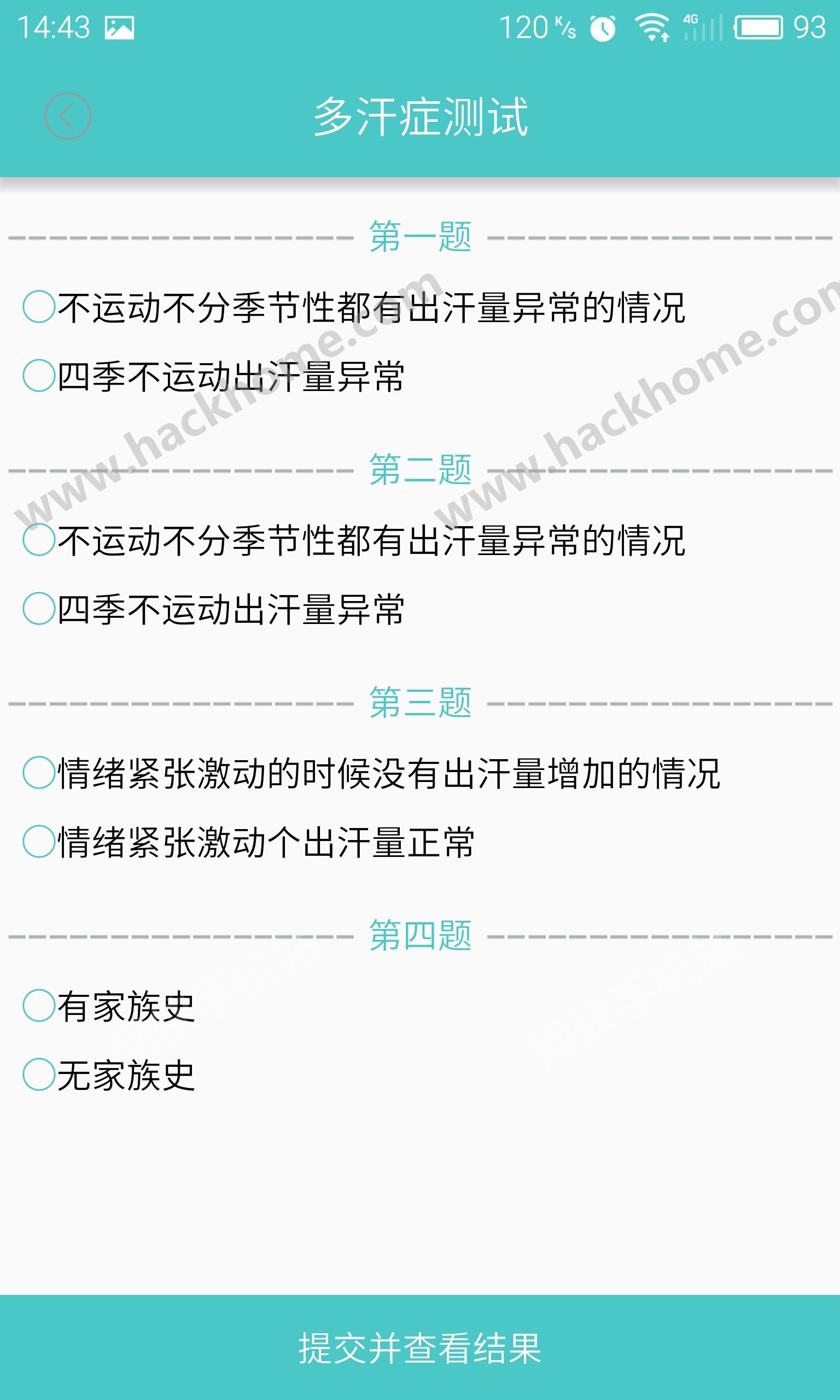Image resolution: width=840 pixels, height=1400 pixels.
Task: Go back using the top-left arrow
Action: click(x=67, y=116)
